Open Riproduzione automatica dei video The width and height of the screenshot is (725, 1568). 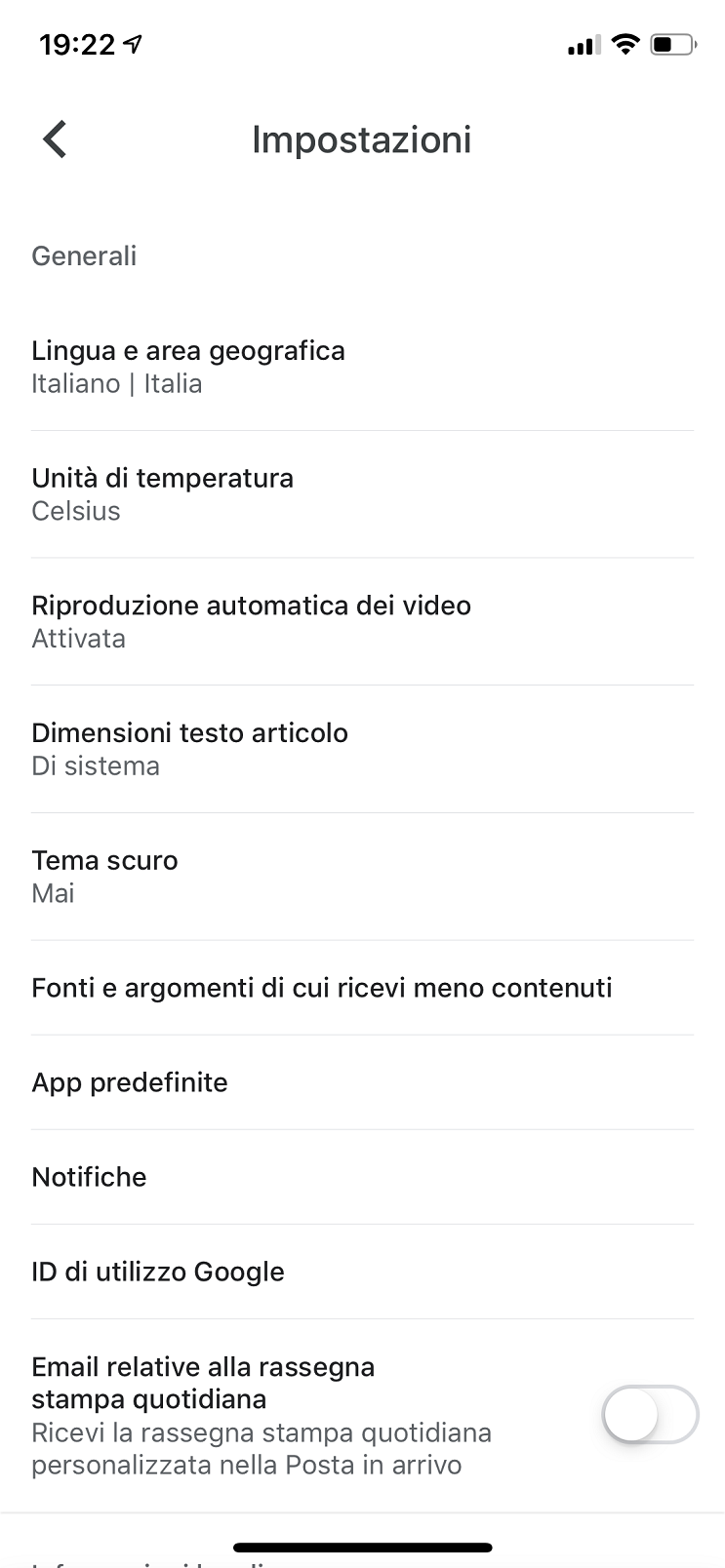(x=361, y=621)
